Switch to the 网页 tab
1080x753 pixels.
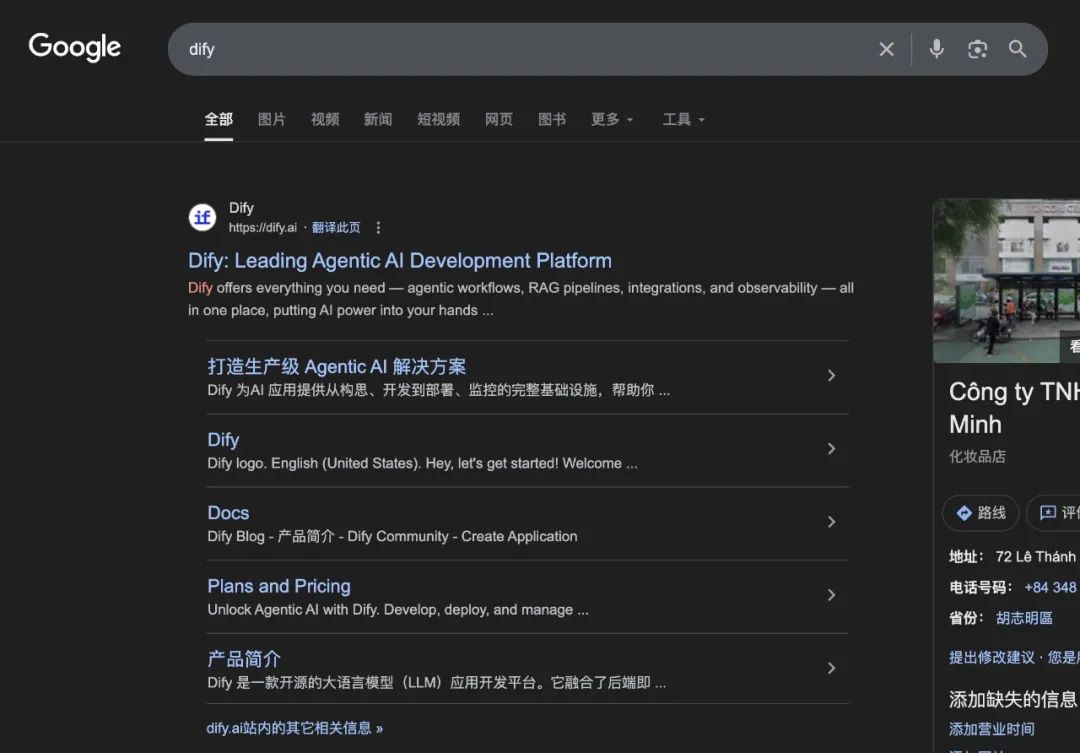click(499, 119)
